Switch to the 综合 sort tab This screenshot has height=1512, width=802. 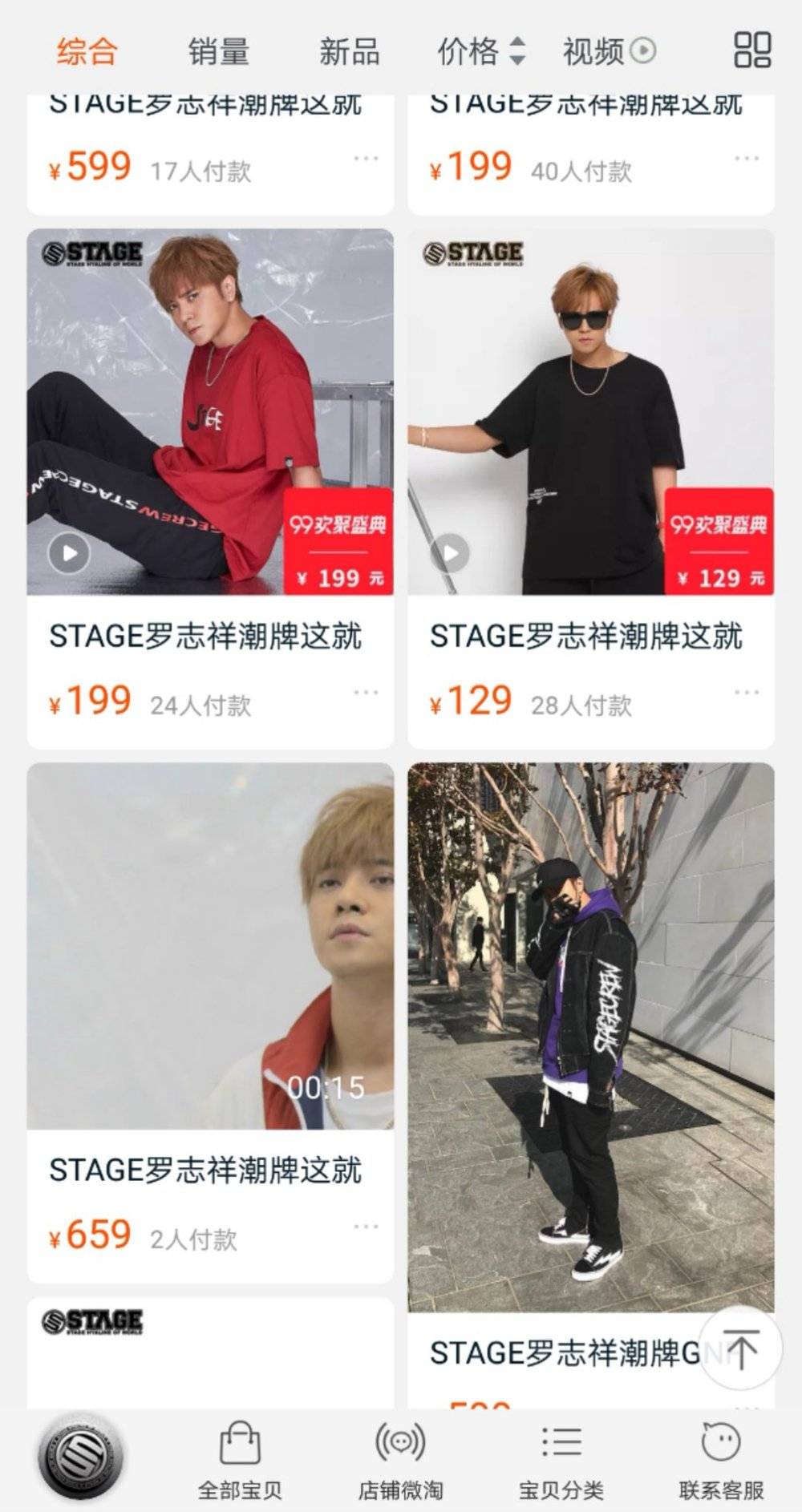click(x=87, y=51)
